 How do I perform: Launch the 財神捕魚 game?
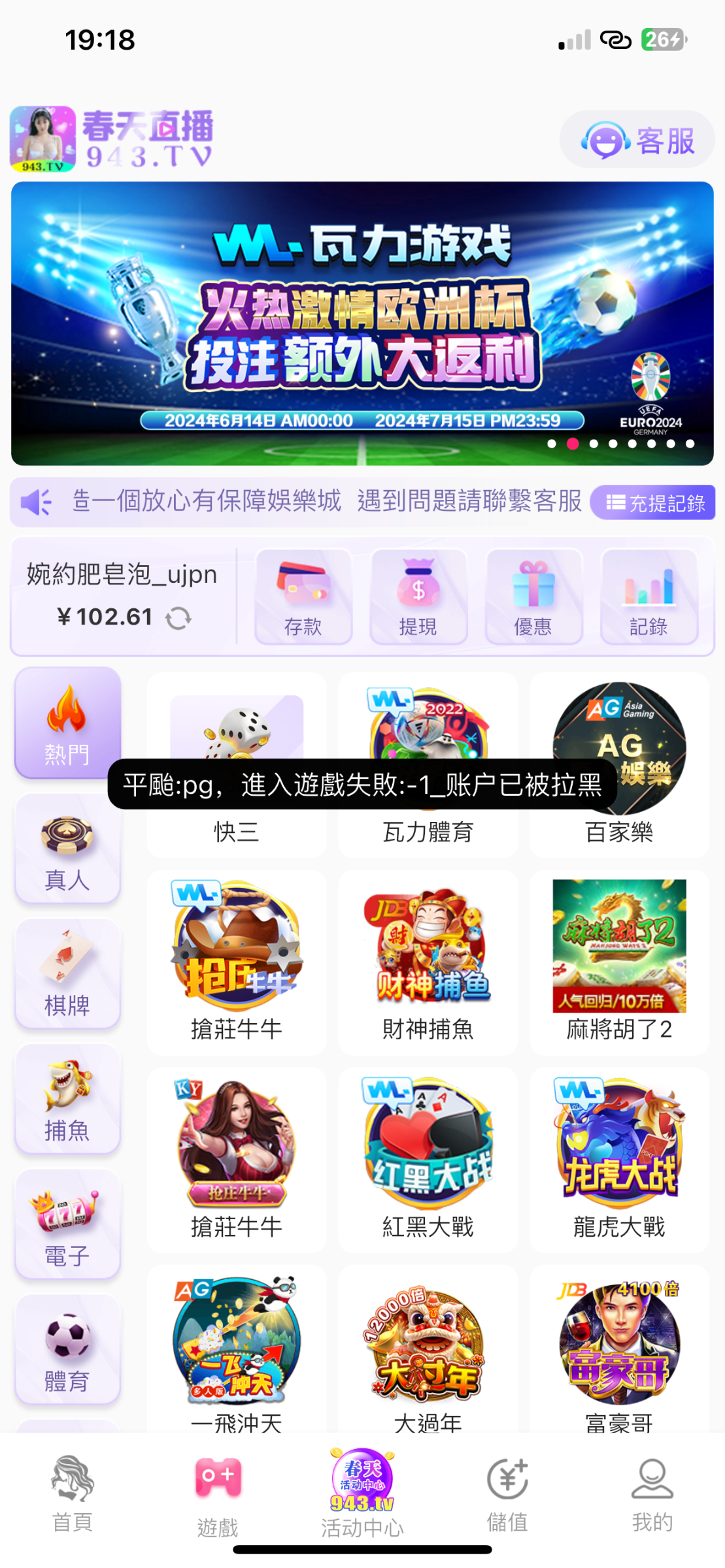tap(428, 960)
